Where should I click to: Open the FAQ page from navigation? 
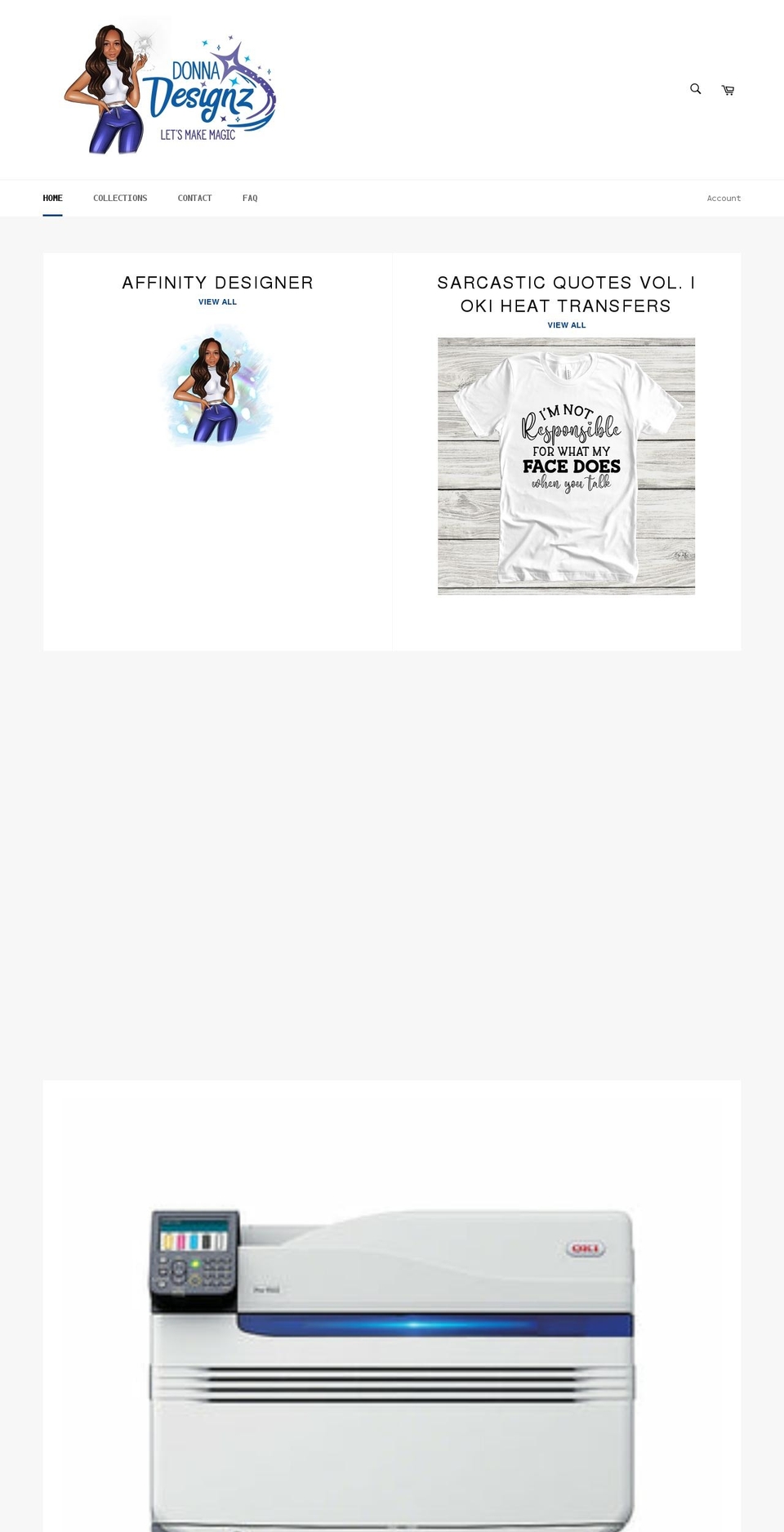click(x=250, y=198)
